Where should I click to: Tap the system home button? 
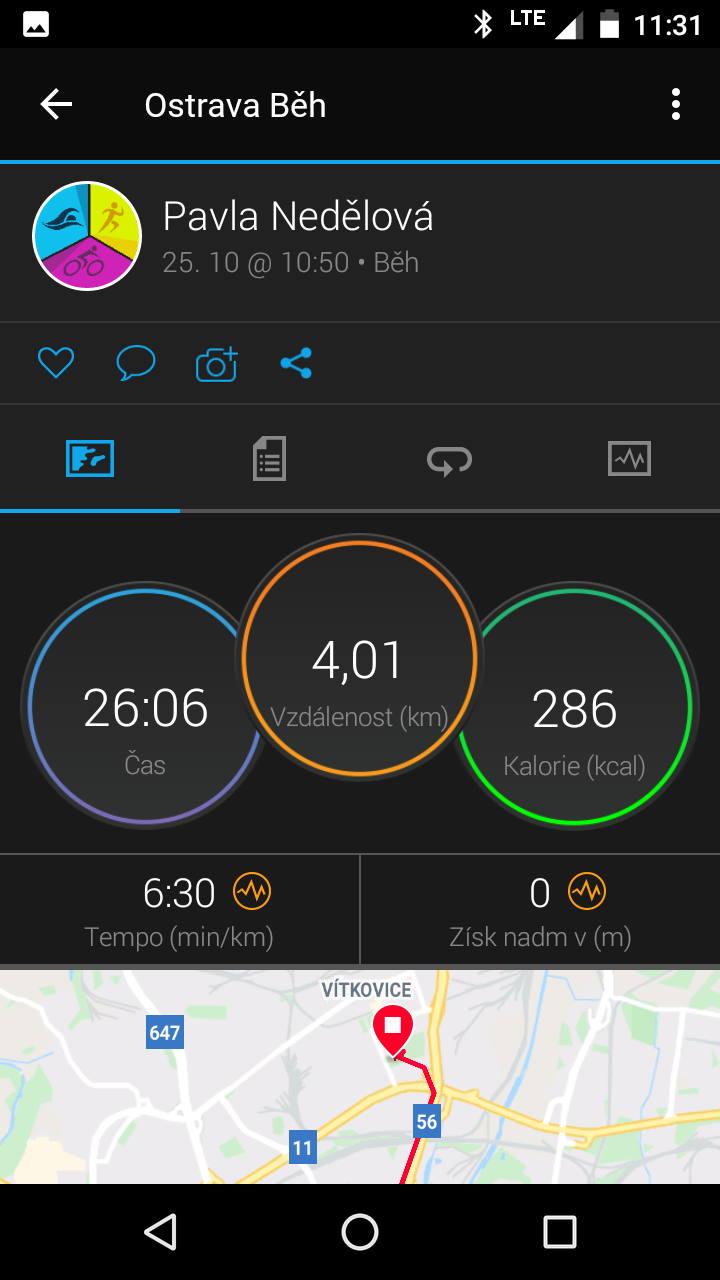click(360, 1232)
